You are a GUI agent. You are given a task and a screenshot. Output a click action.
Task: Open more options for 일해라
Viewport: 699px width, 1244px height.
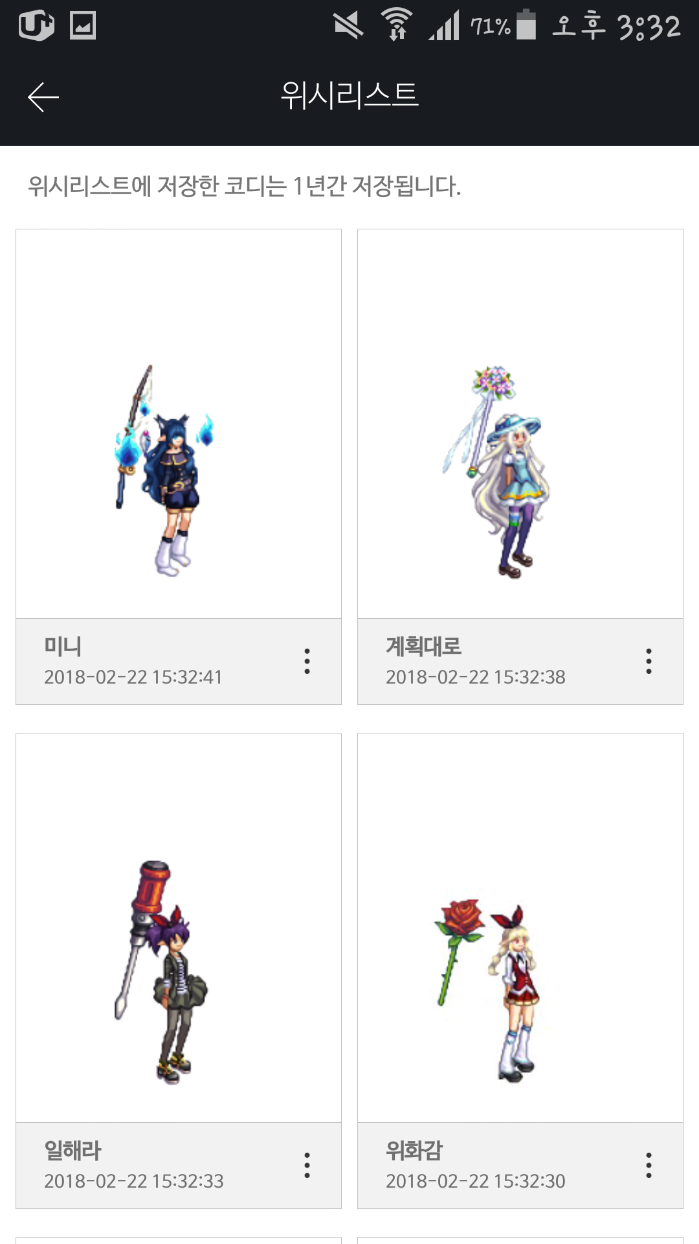pos(307,1165)
